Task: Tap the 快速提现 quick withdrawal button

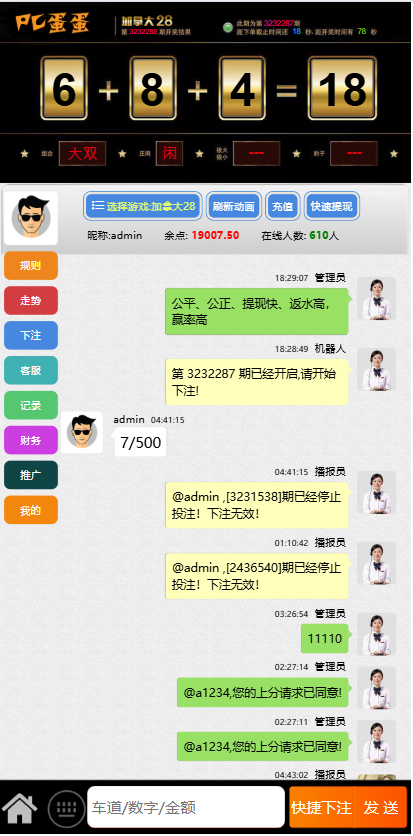Action: tap(331, 206)
